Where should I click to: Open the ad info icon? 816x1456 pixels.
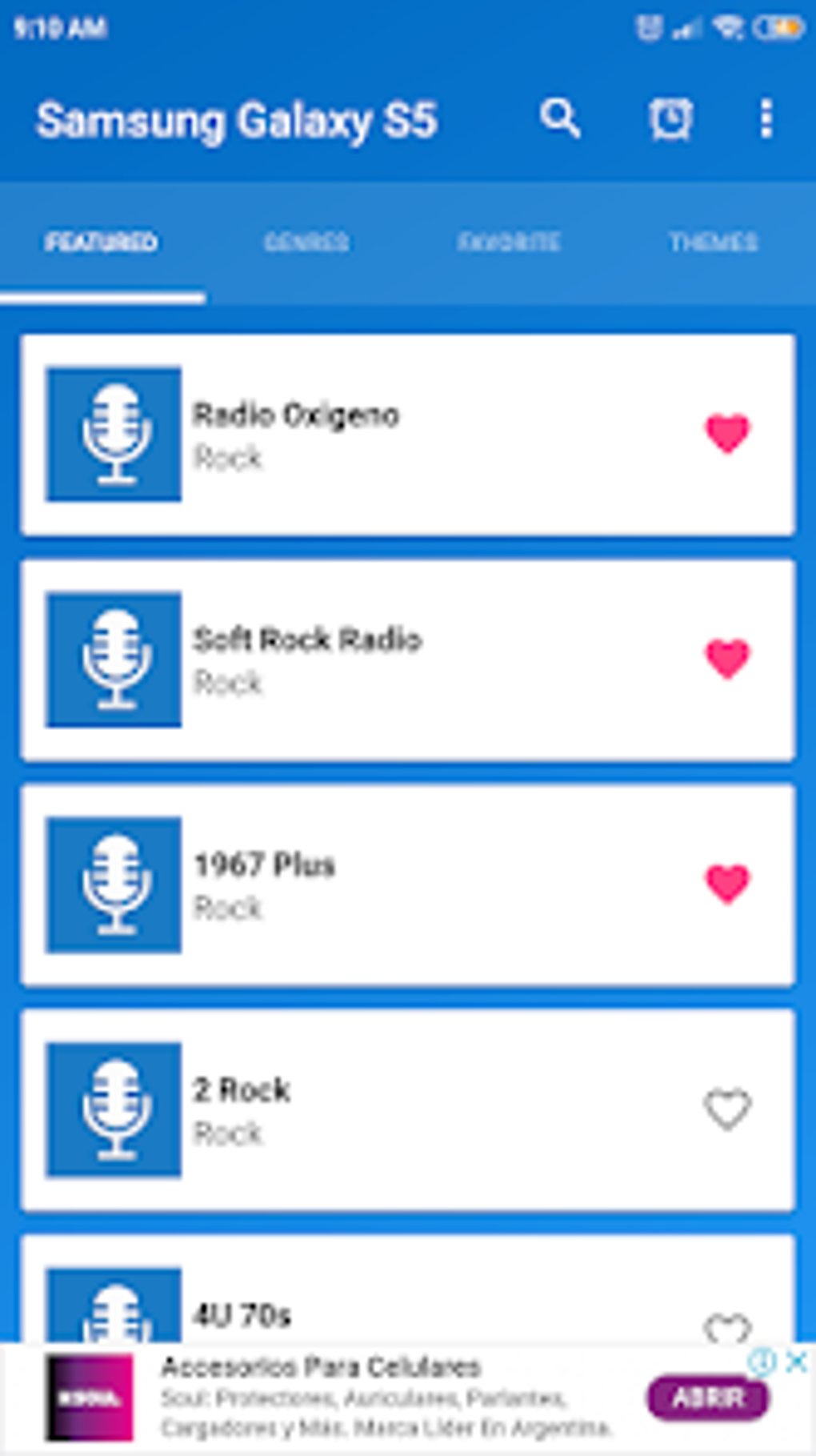coord(764,1362)
